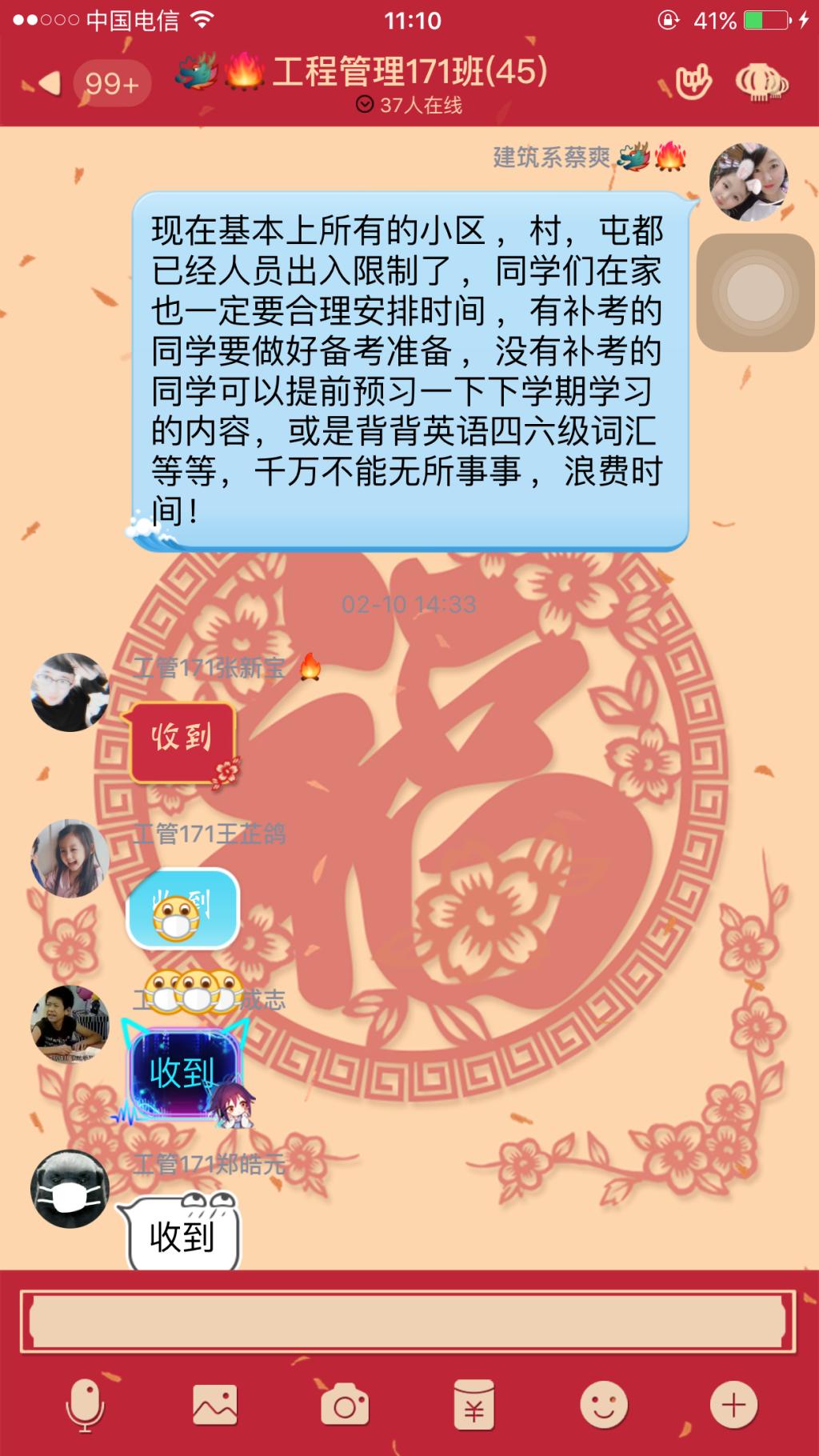The image size is (819, 1456).
Task: Open the group settings lantern icon
Action: pyautogui.click(x=760, y=82)
